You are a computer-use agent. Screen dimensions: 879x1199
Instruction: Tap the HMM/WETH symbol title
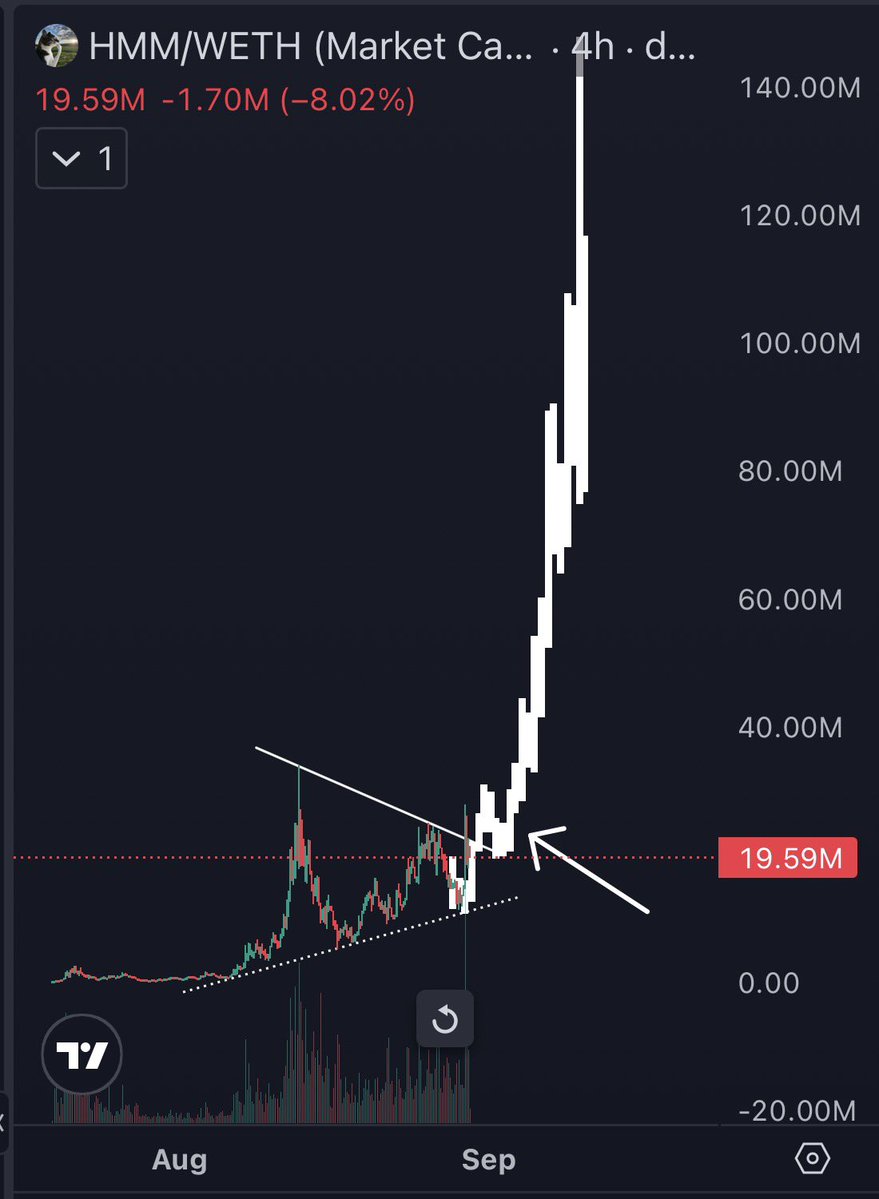click(311, 47)
